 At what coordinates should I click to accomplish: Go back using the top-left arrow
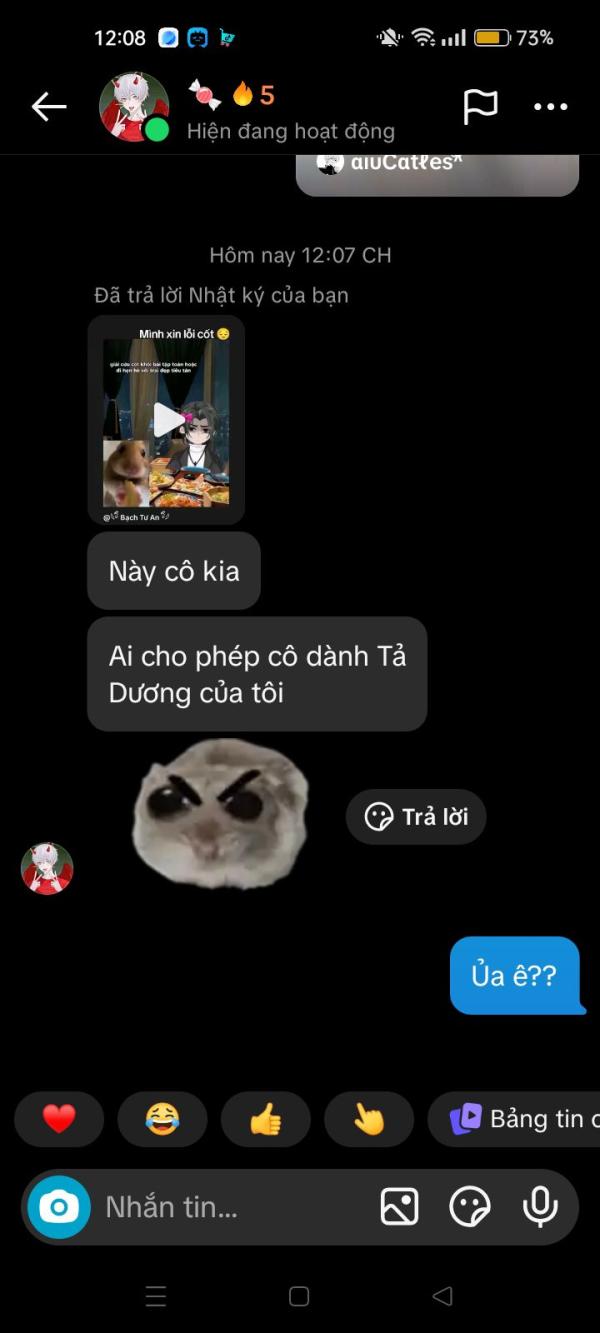(x=48, y=107)
